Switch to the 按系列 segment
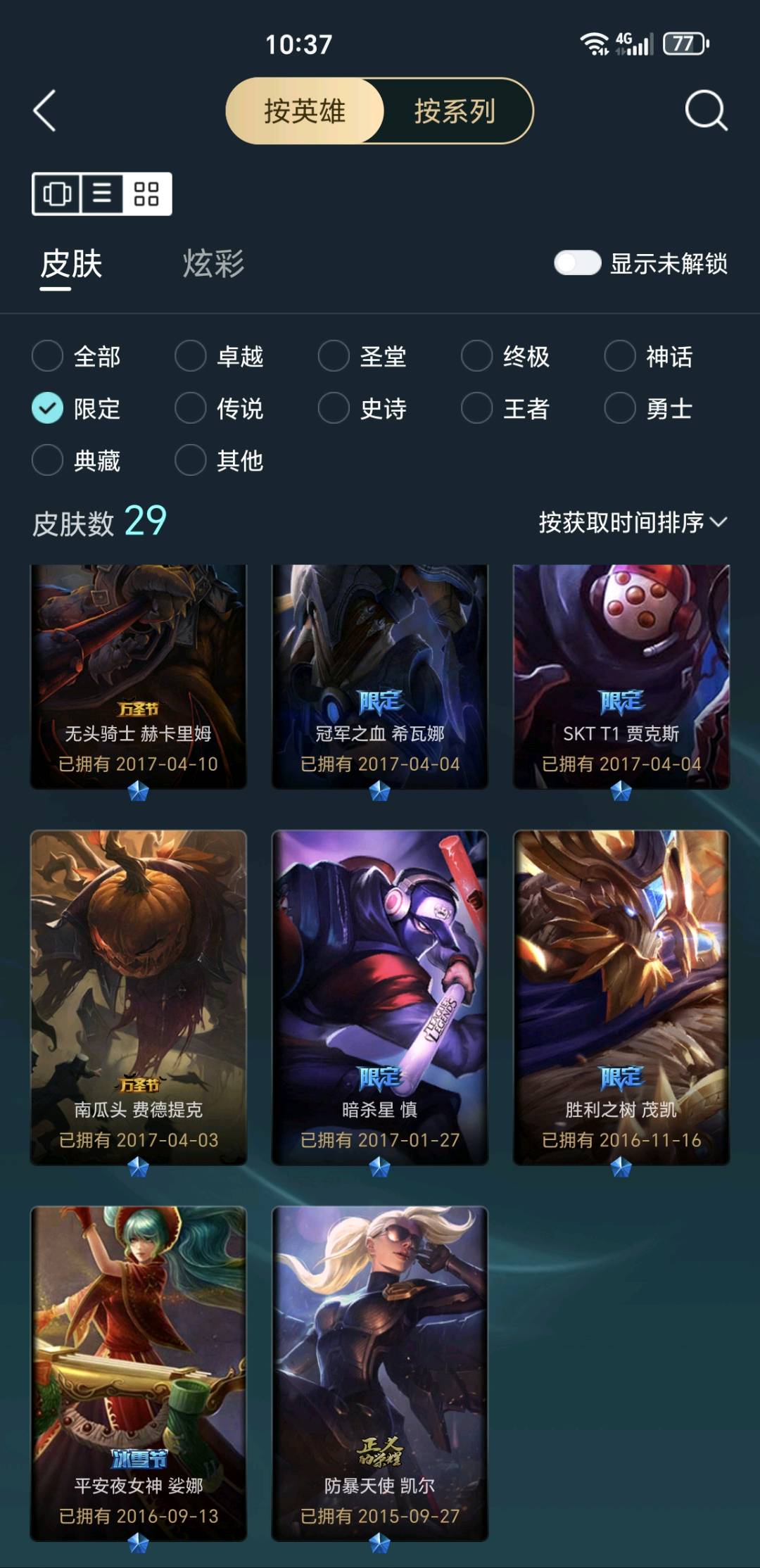 coord(455,111)
